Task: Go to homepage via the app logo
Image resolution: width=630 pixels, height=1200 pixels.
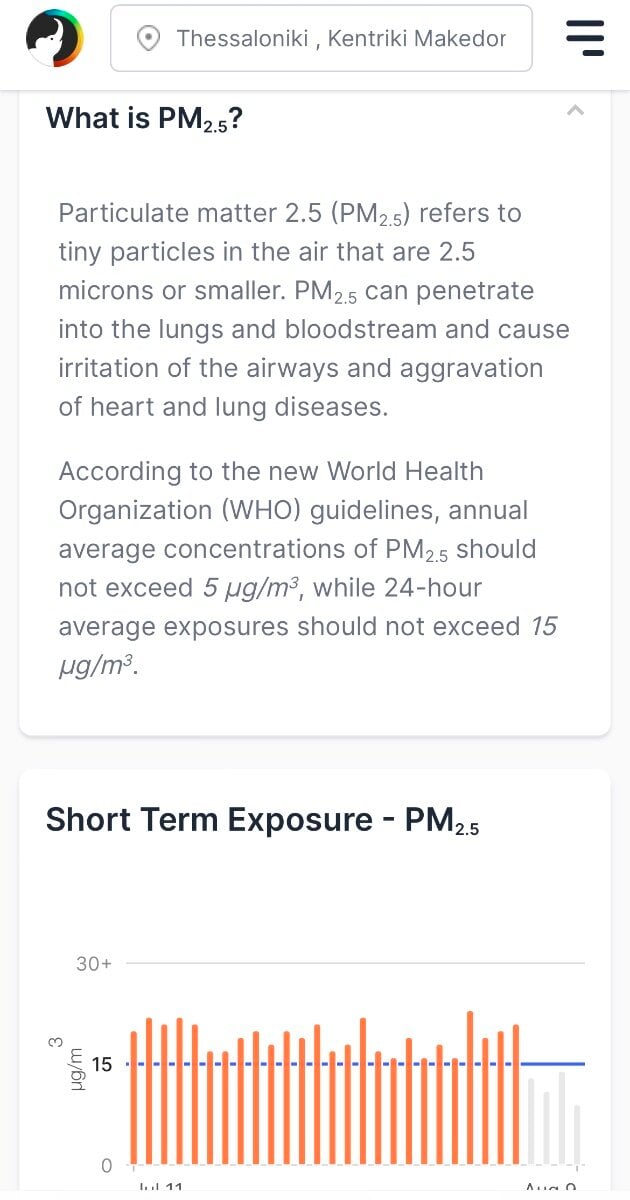Action: (54, 38)
